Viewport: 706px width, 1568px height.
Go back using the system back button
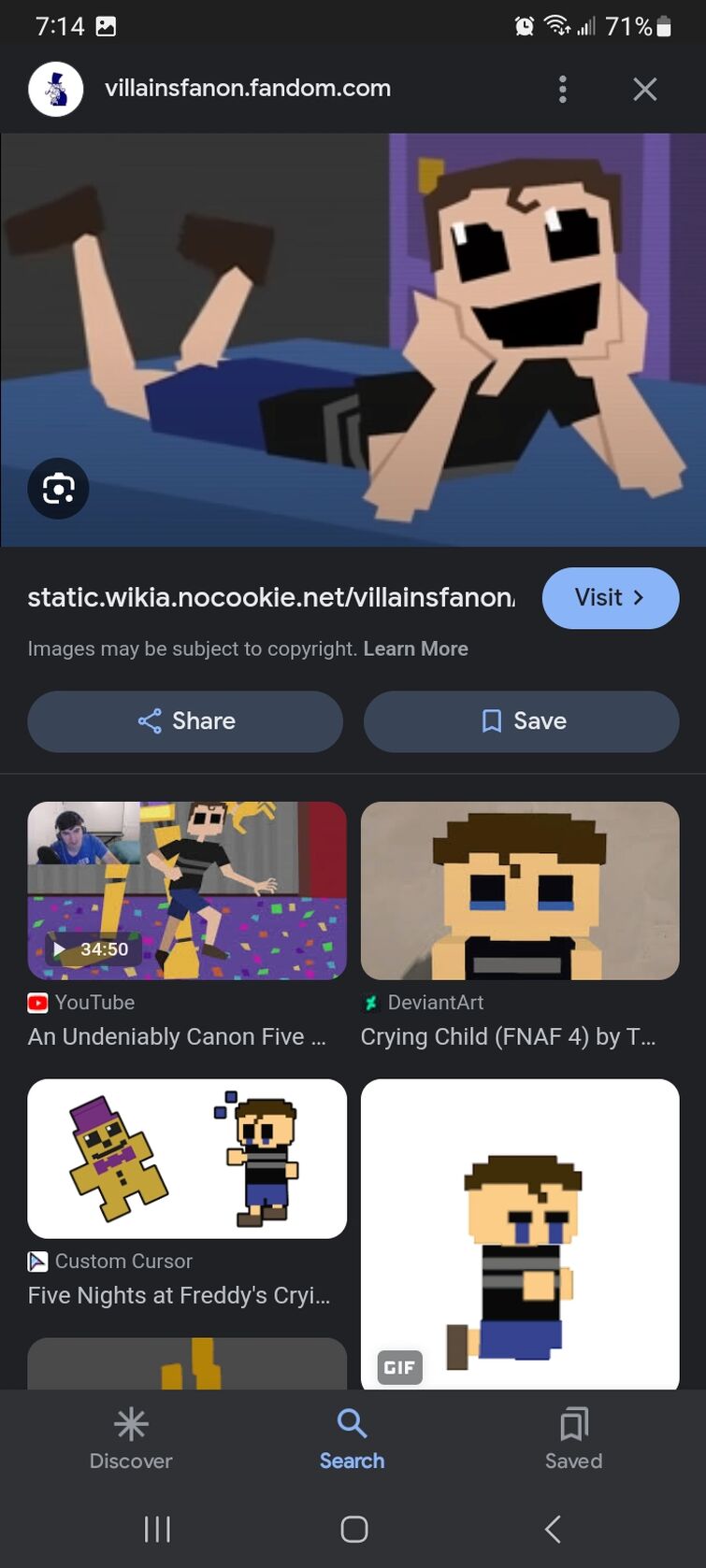553,1529
